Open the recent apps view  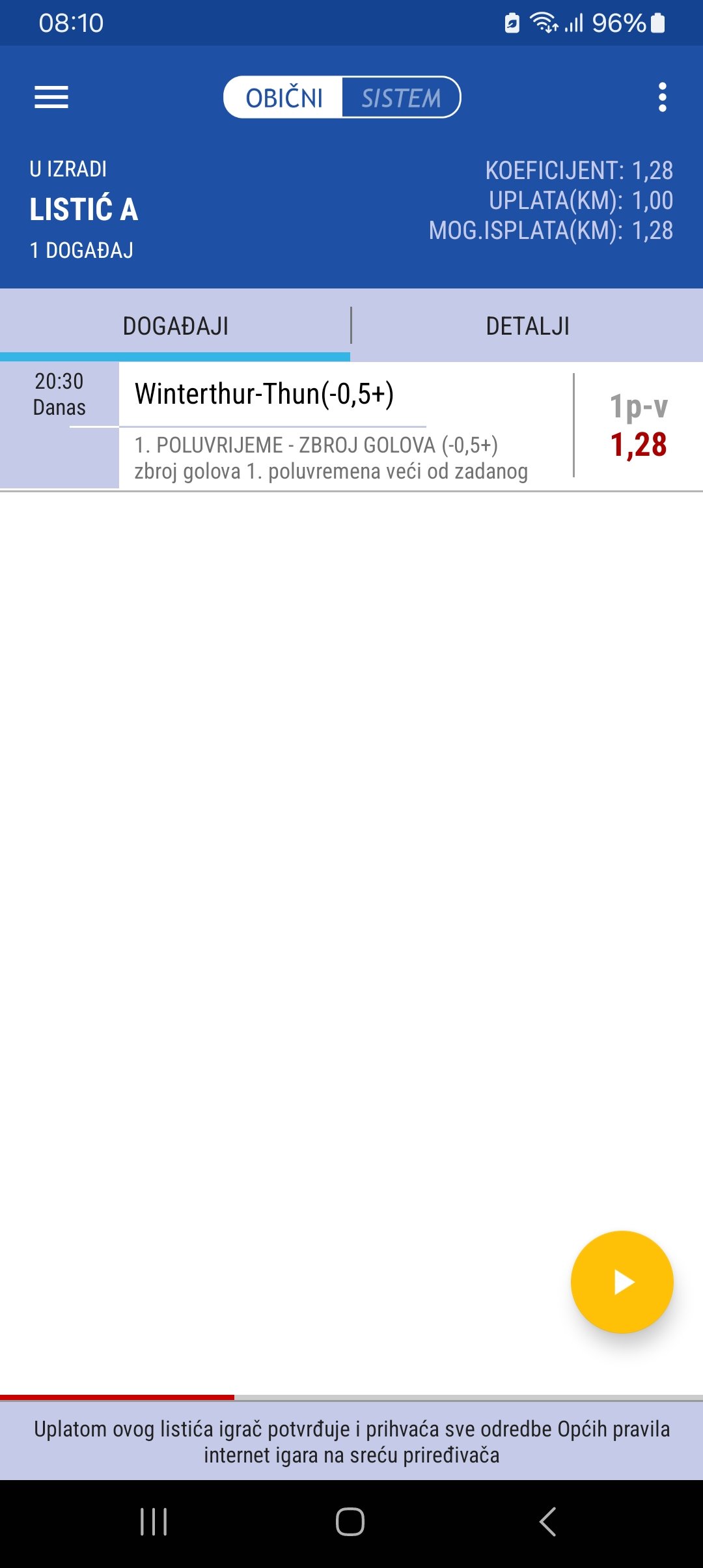point(154,1522)
